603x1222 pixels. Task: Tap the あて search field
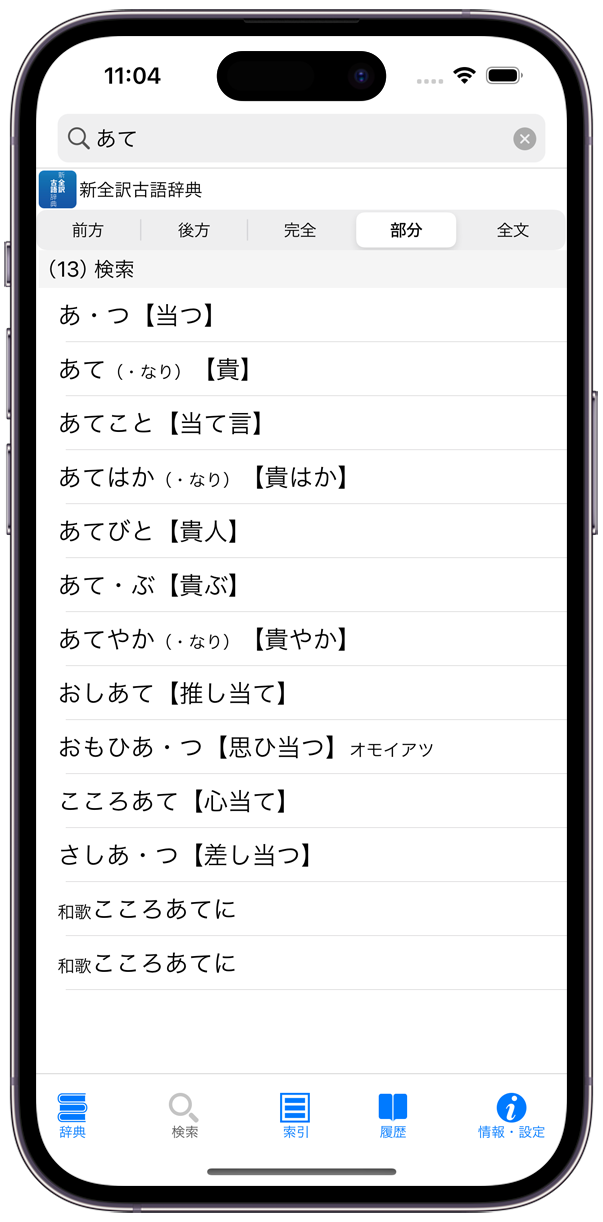tap(301, 139)
